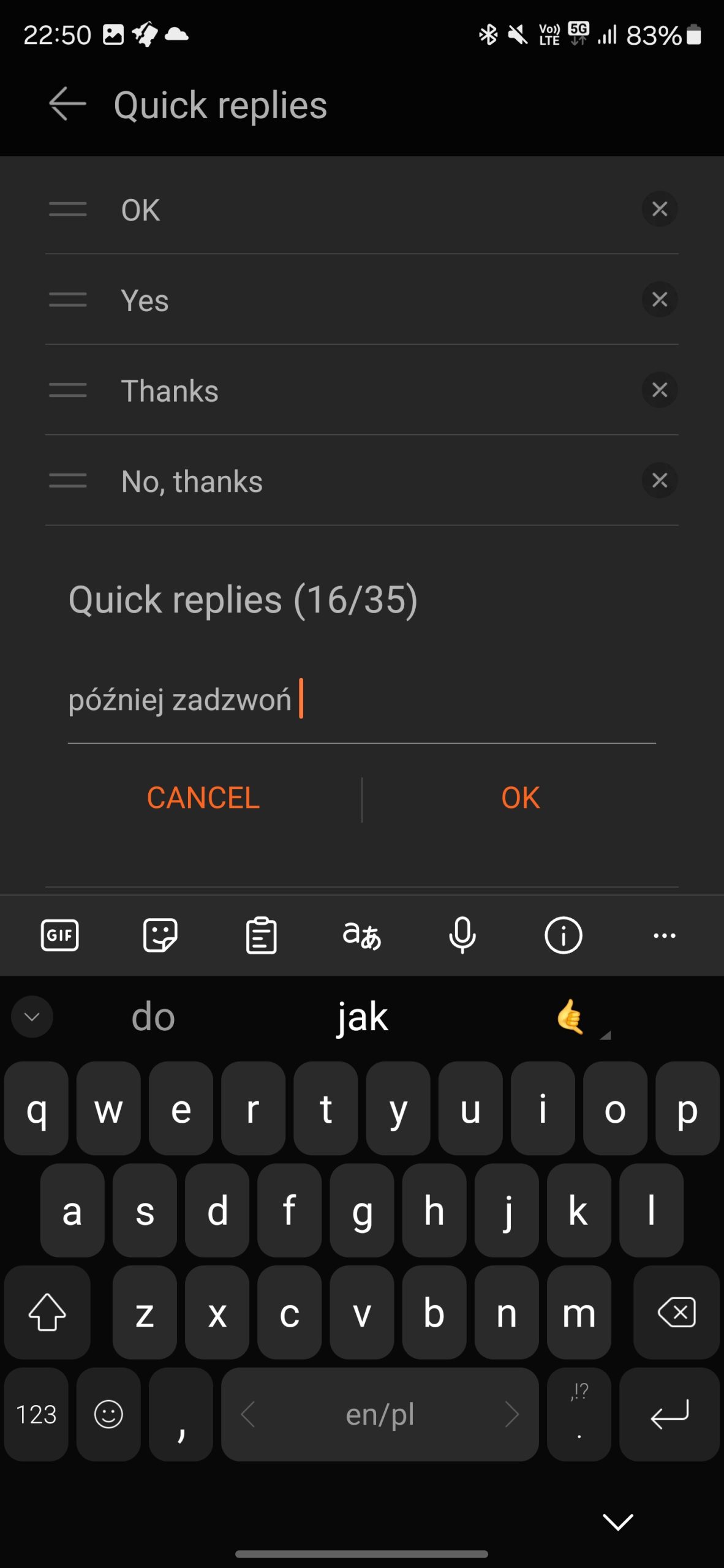Insert the call-me hand emoji suggestion
Image resolution: width=724 pixels, height=1568 pixels.
point(571,1017)
